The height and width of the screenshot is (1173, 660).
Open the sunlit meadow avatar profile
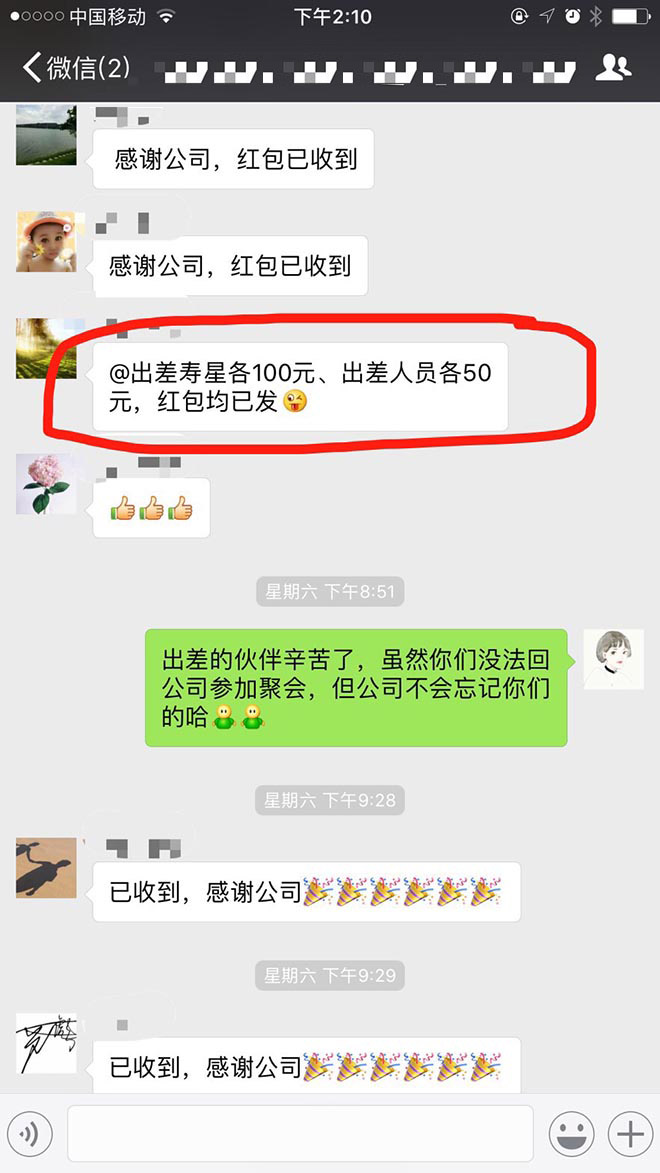point(46,349)
